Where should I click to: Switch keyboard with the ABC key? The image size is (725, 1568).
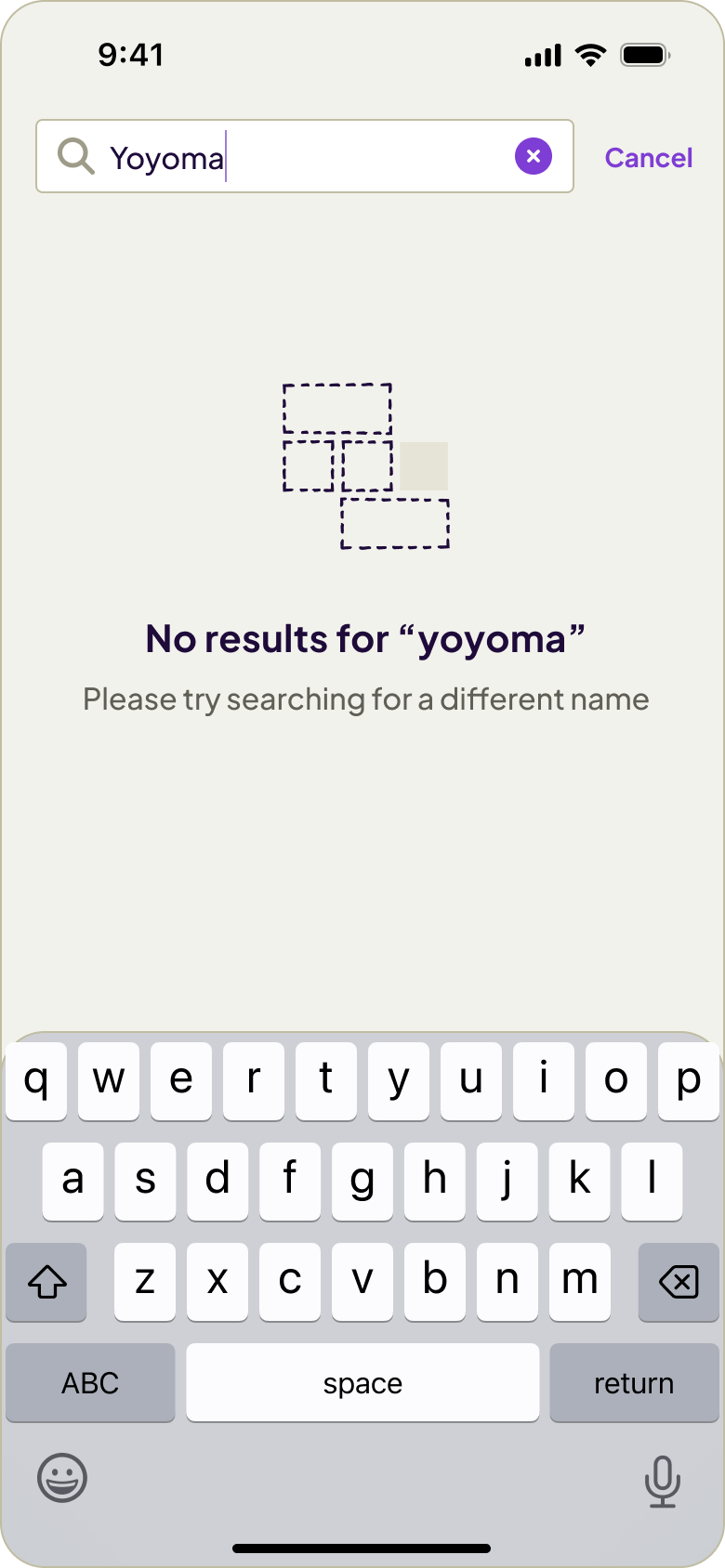[90, 1383]
